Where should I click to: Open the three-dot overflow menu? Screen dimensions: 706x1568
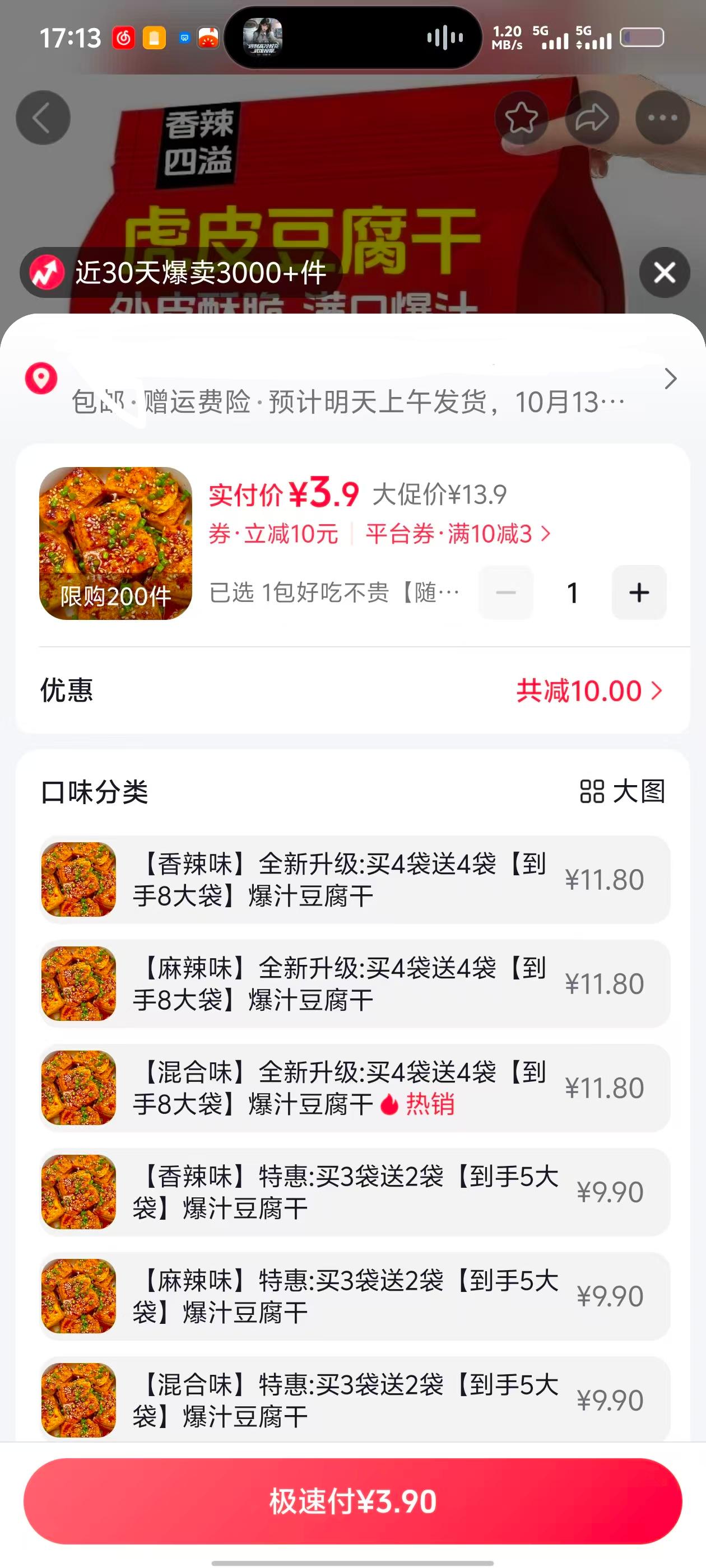pos(662,118)
